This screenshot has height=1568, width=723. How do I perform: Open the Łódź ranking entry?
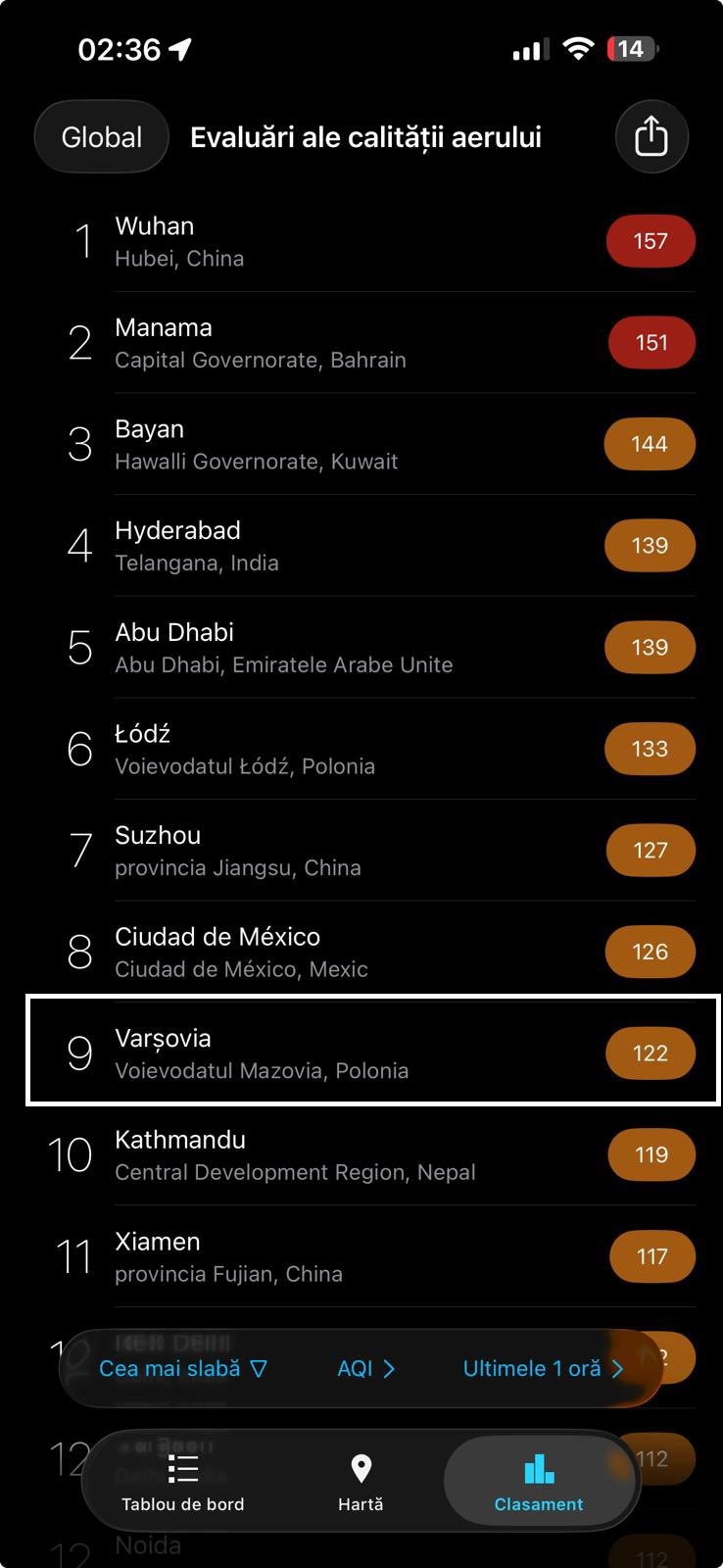372,749
